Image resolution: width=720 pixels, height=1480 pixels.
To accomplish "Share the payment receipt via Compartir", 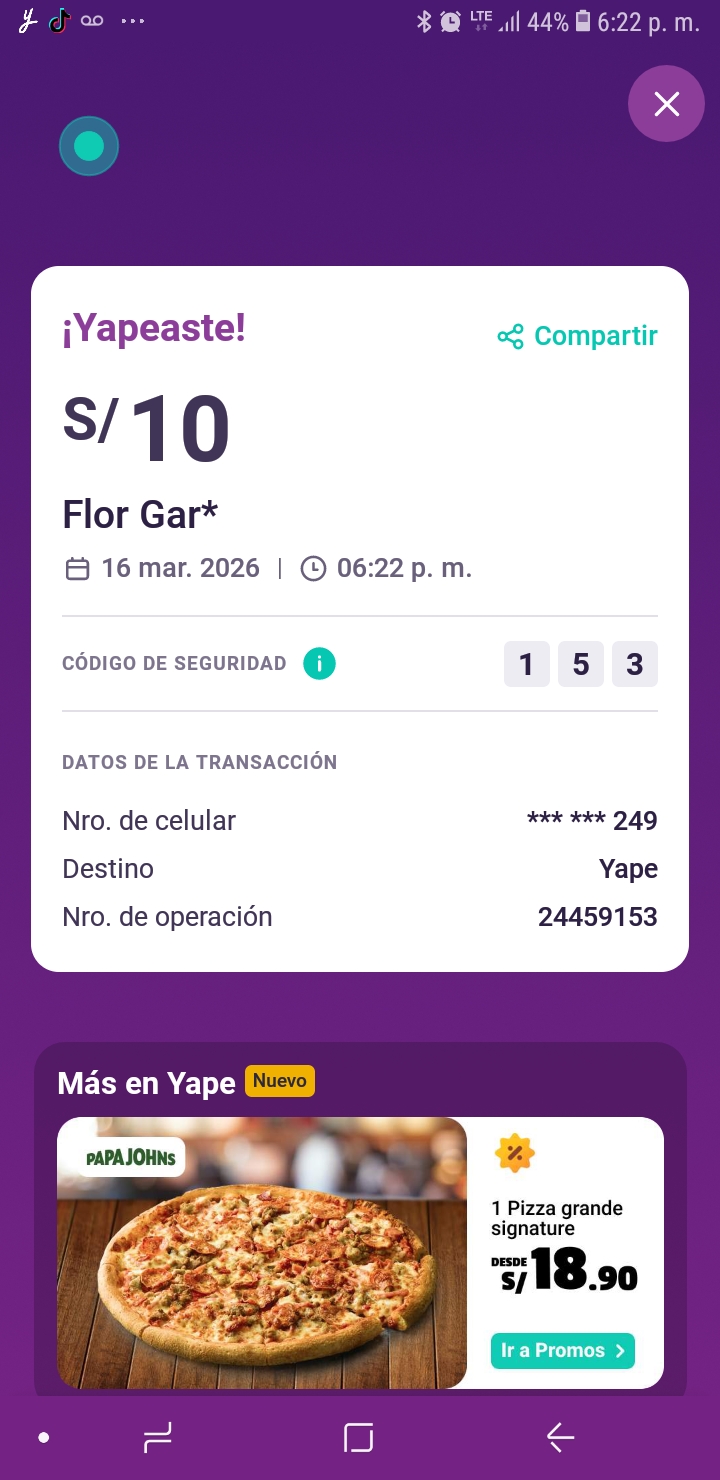I will [578, 336].
